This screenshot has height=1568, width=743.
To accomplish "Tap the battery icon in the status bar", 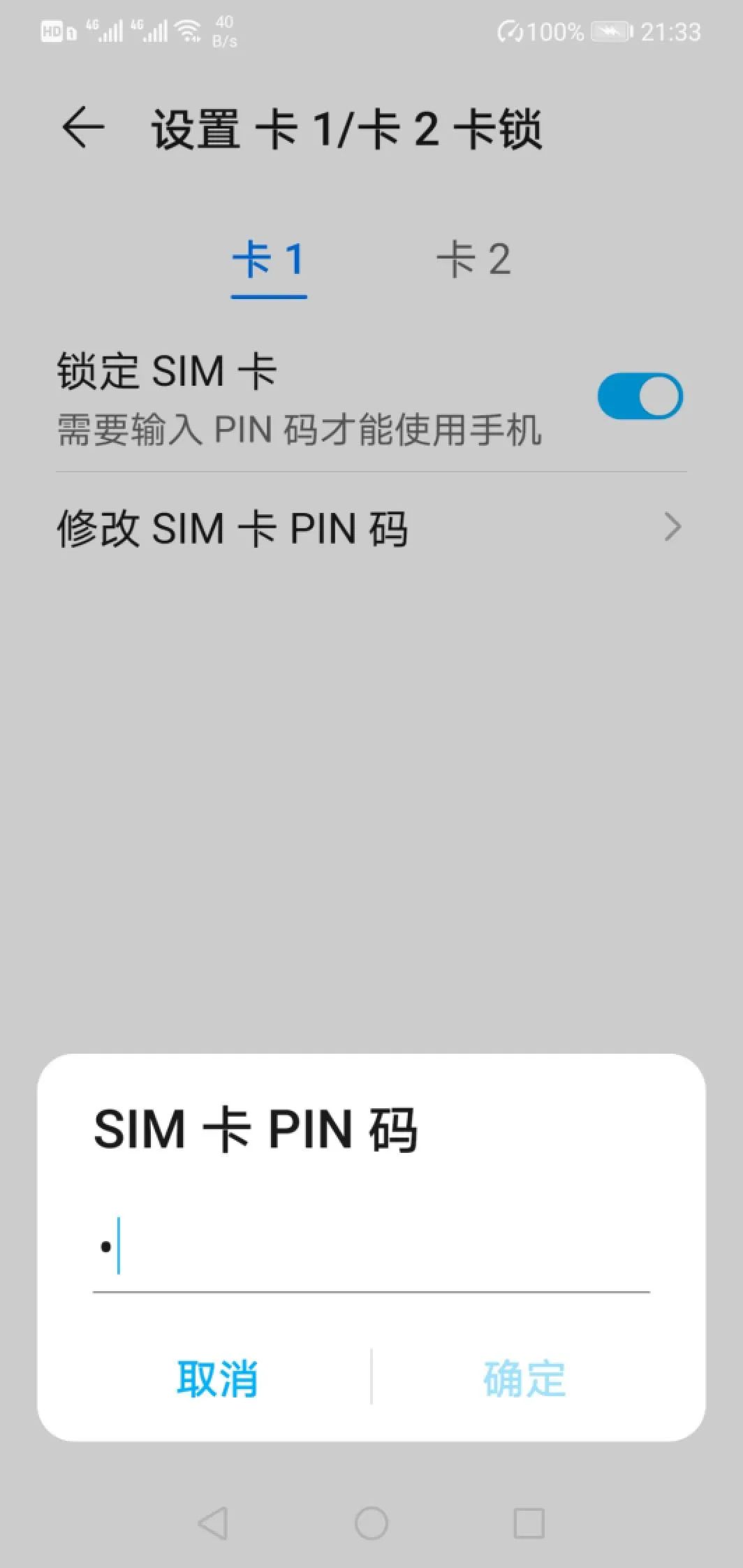I will [610, 30].
